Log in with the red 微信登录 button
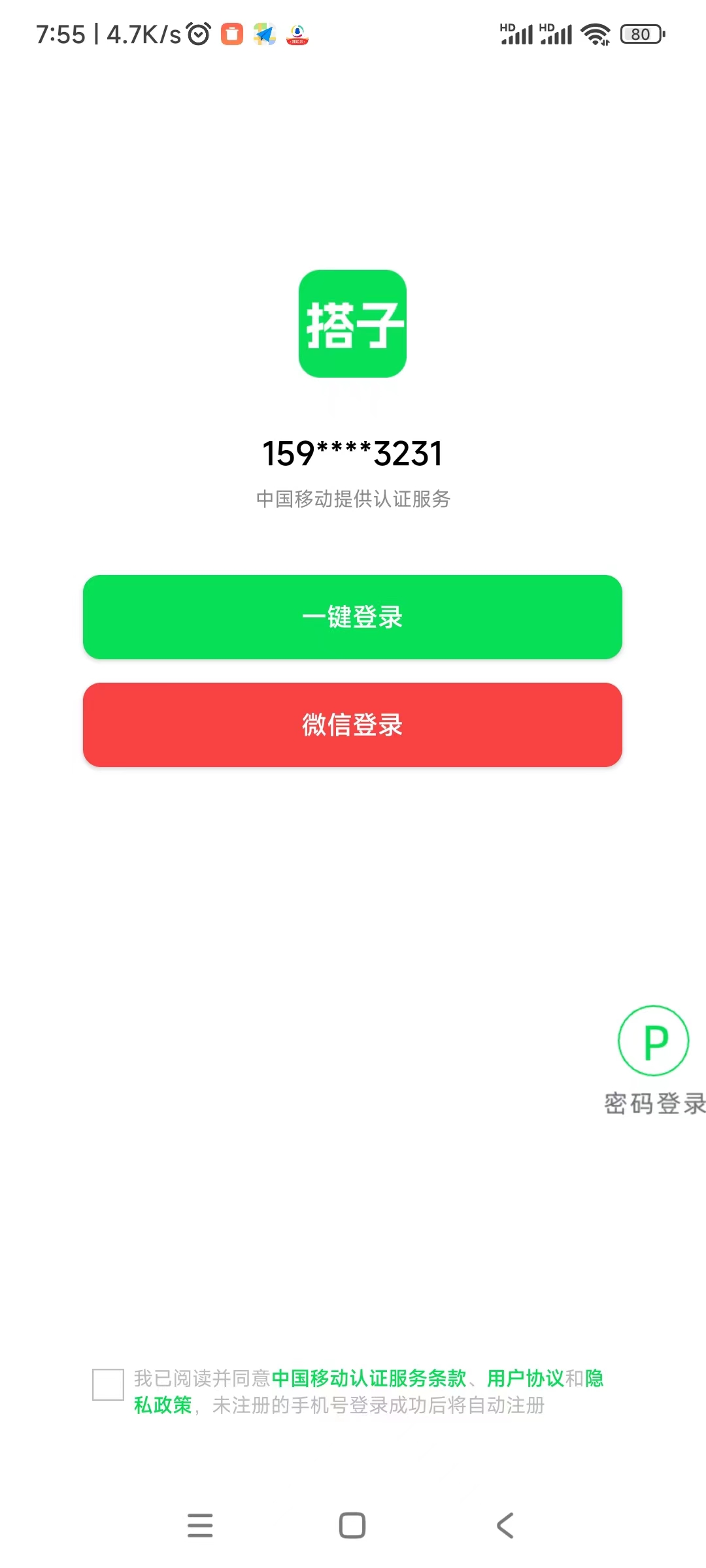The image size is (706, 1568). pos(352,725)
